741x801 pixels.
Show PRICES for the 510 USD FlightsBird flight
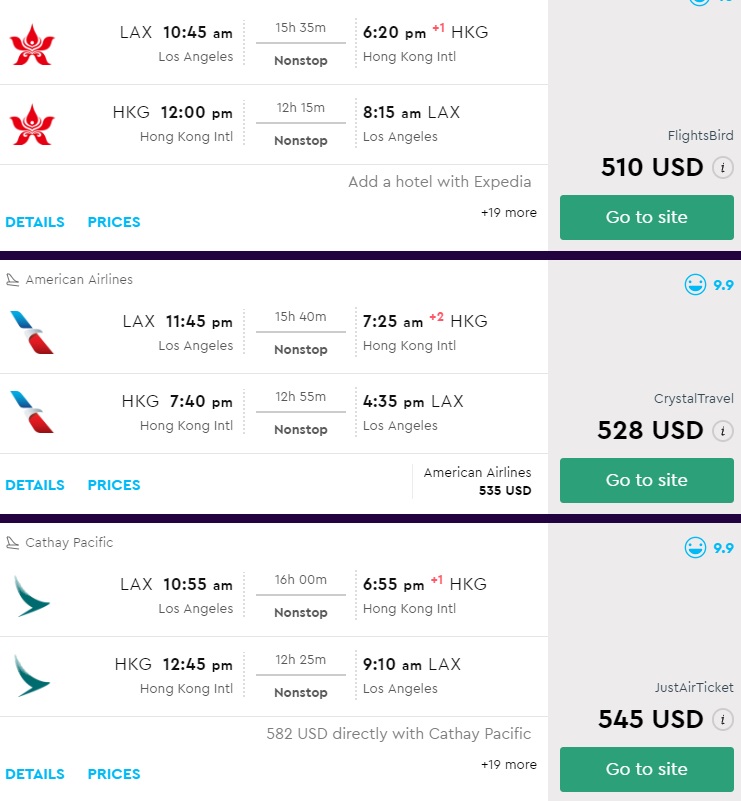tap(114, 222)
